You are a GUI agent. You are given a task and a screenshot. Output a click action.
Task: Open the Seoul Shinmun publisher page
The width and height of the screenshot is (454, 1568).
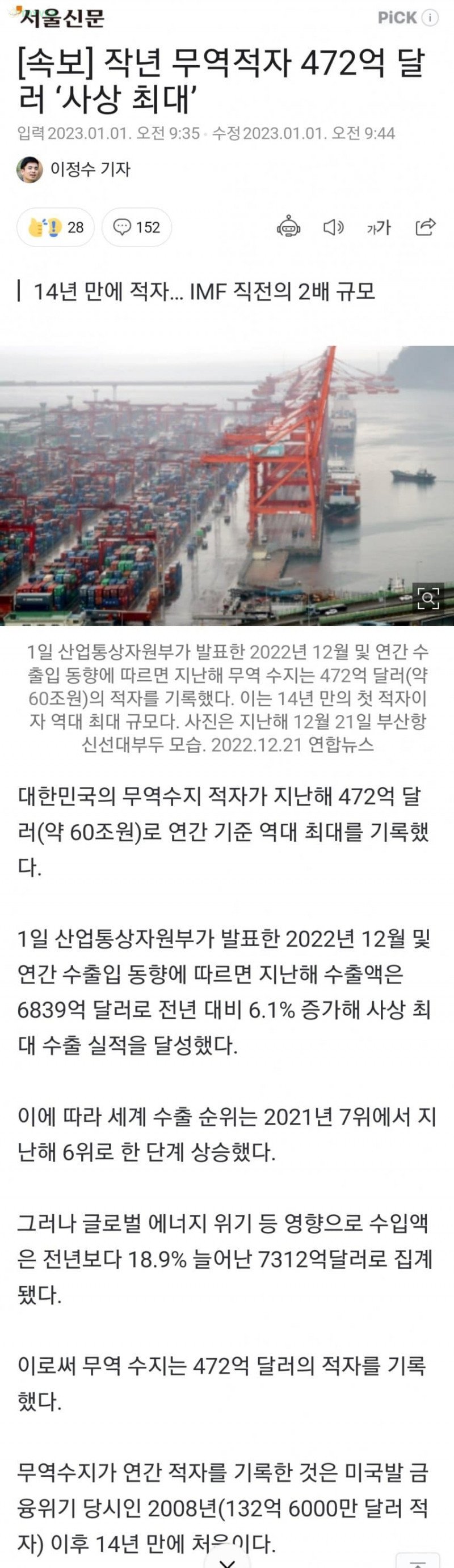pyautogui.click(x=61, y=17)
